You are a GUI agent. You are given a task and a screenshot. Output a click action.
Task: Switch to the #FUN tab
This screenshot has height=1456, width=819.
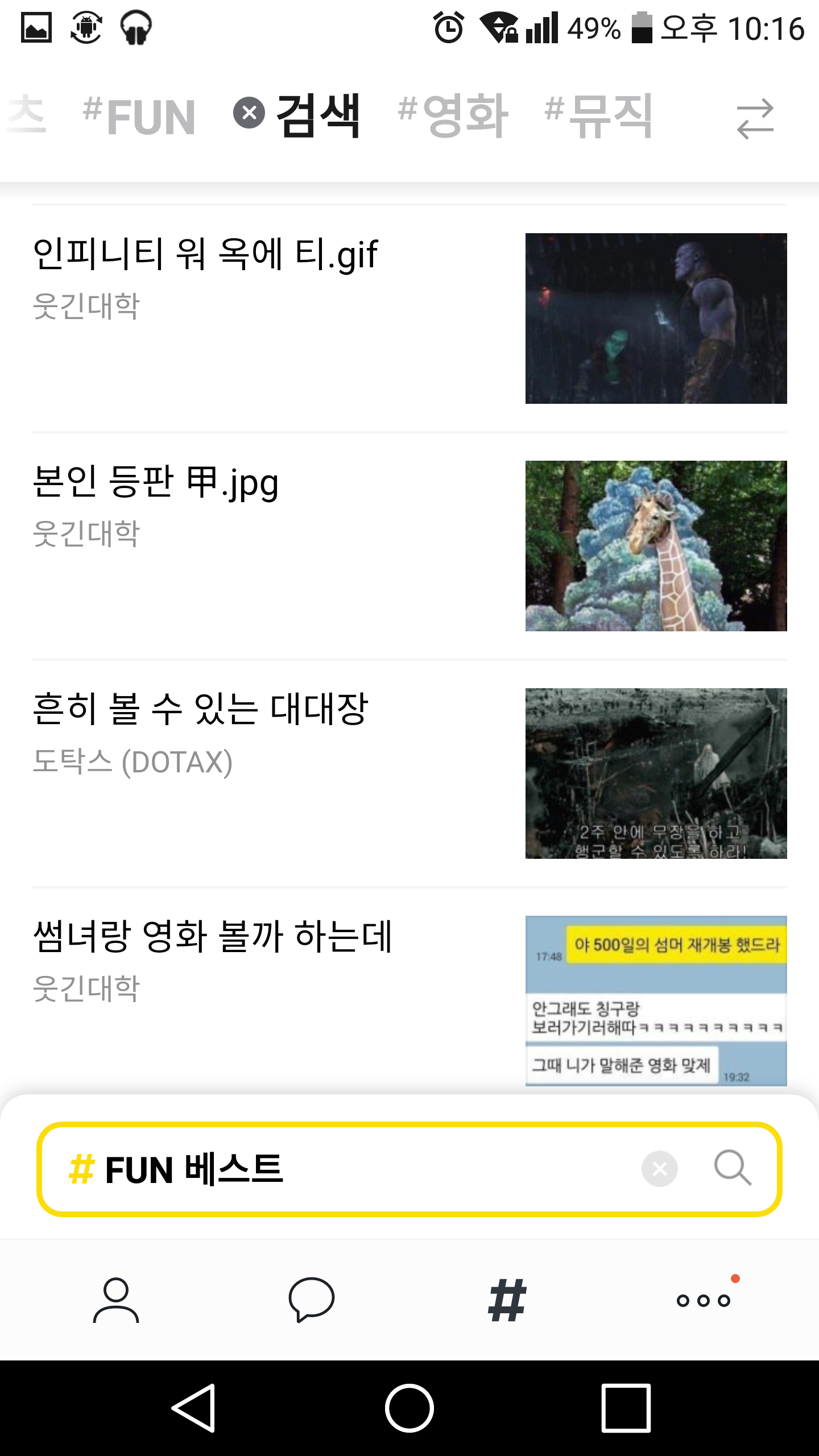point(139,117)
